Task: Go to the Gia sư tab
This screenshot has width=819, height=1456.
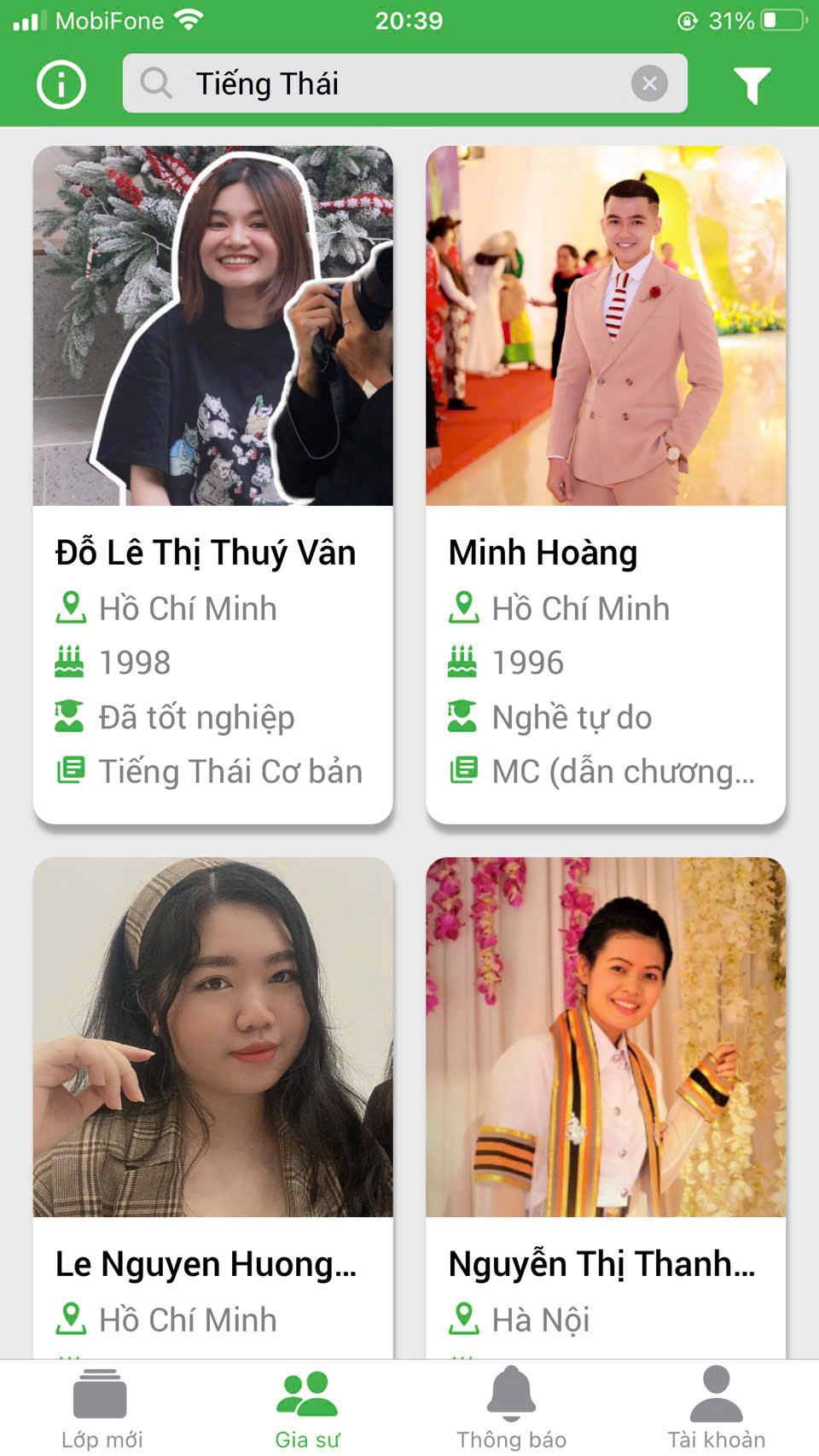Action: [x=307, y=1407]
